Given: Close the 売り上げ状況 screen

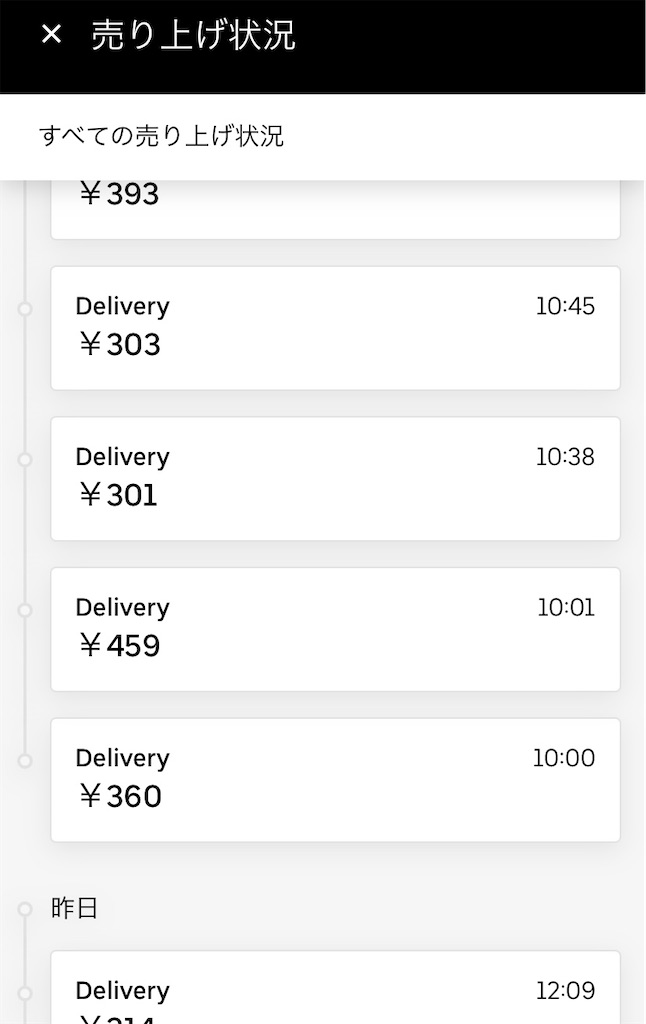Looking at the screenshot, I should [51, 36].
